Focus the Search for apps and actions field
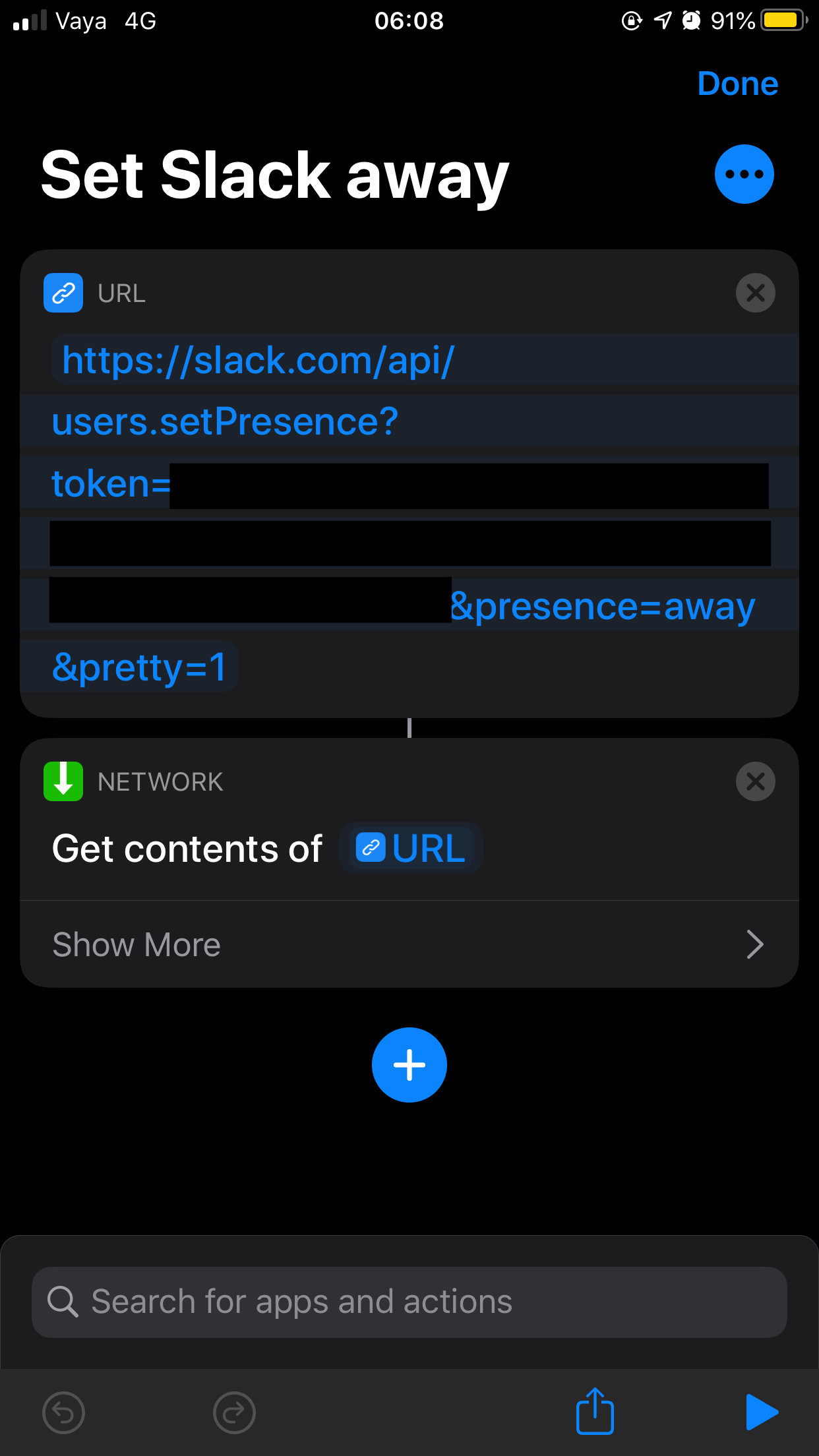The image size is (819, 1456). (x=409, y=1302)
